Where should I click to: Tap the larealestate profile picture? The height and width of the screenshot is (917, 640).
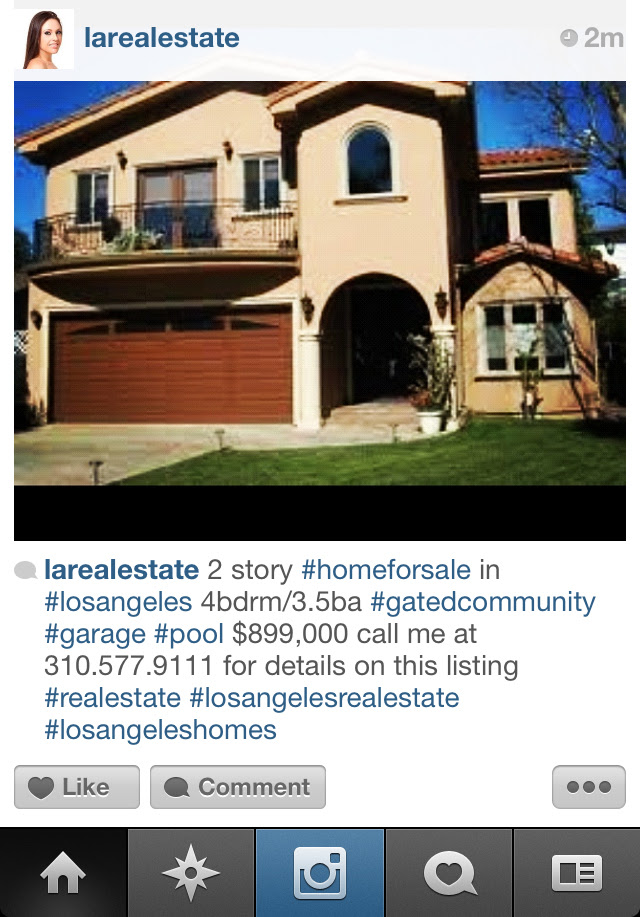pyautogui.click(x=45, y=40)
